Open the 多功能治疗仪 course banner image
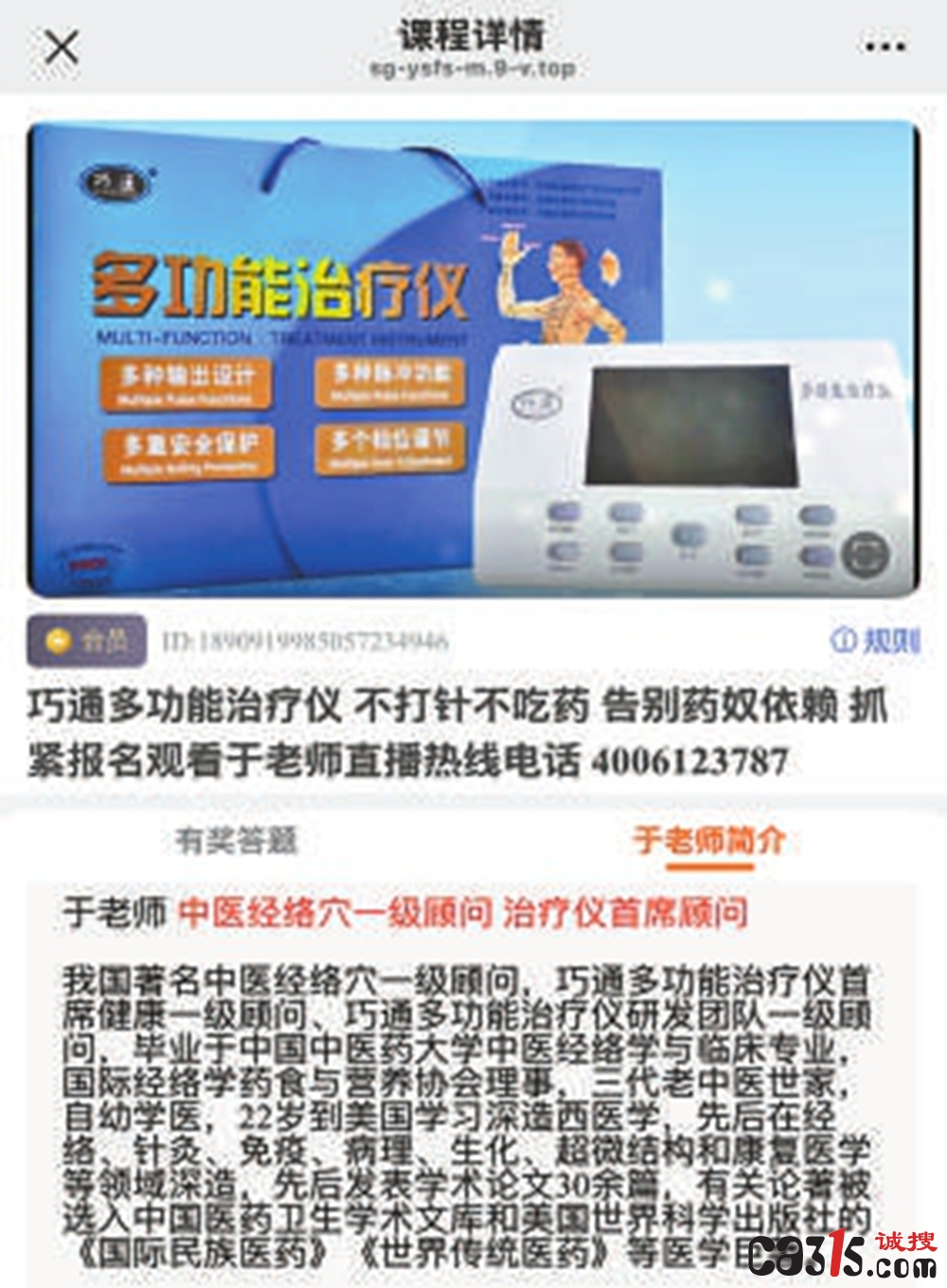The height and width of the screenshot is (1288, 947). (x=472, y=358)
